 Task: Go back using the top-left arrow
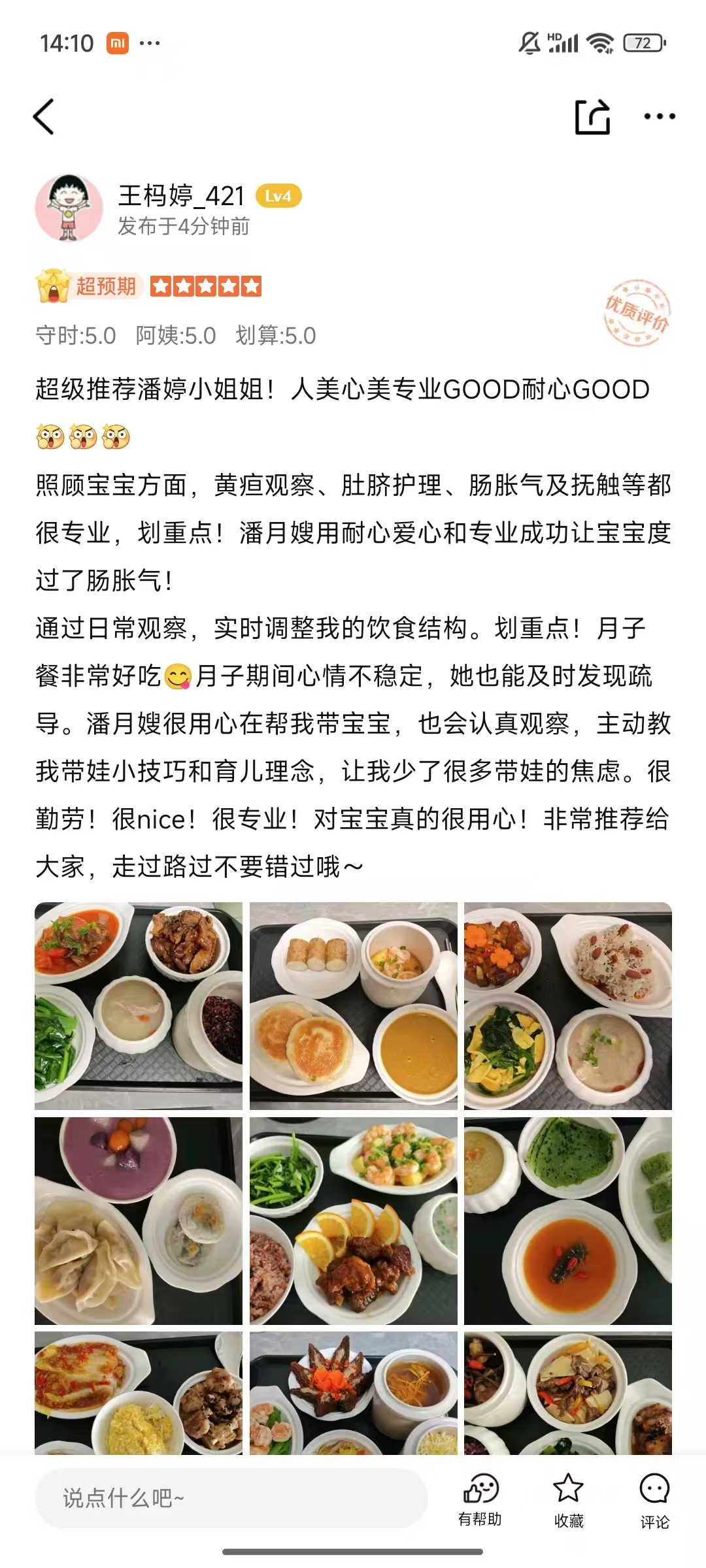44,117
